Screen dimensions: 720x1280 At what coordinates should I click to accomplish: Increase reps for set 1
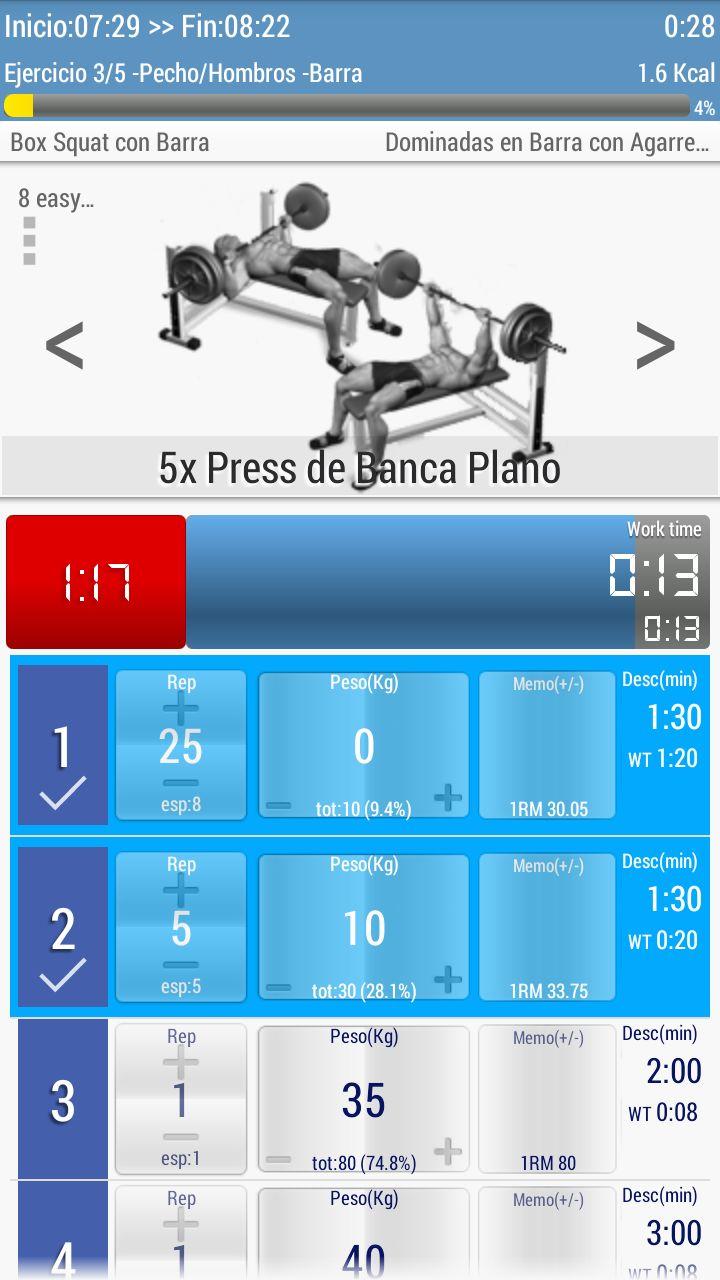tap(181, 711)
